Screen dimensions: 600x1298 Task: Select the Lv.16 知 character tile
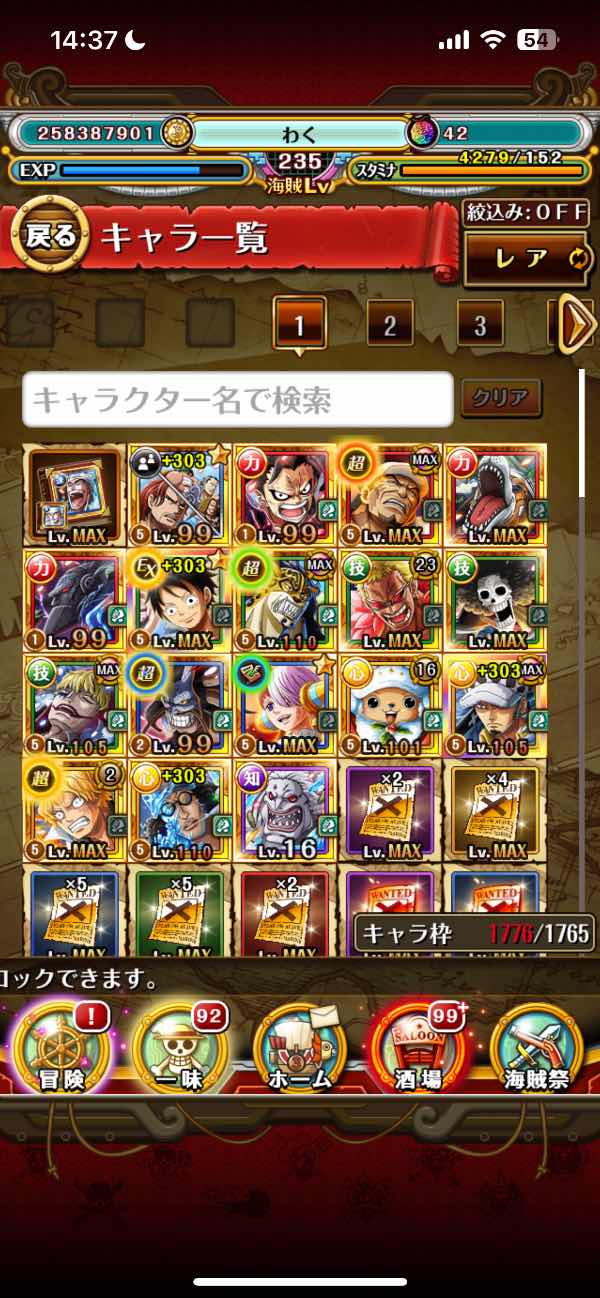(x=286, y=808)
